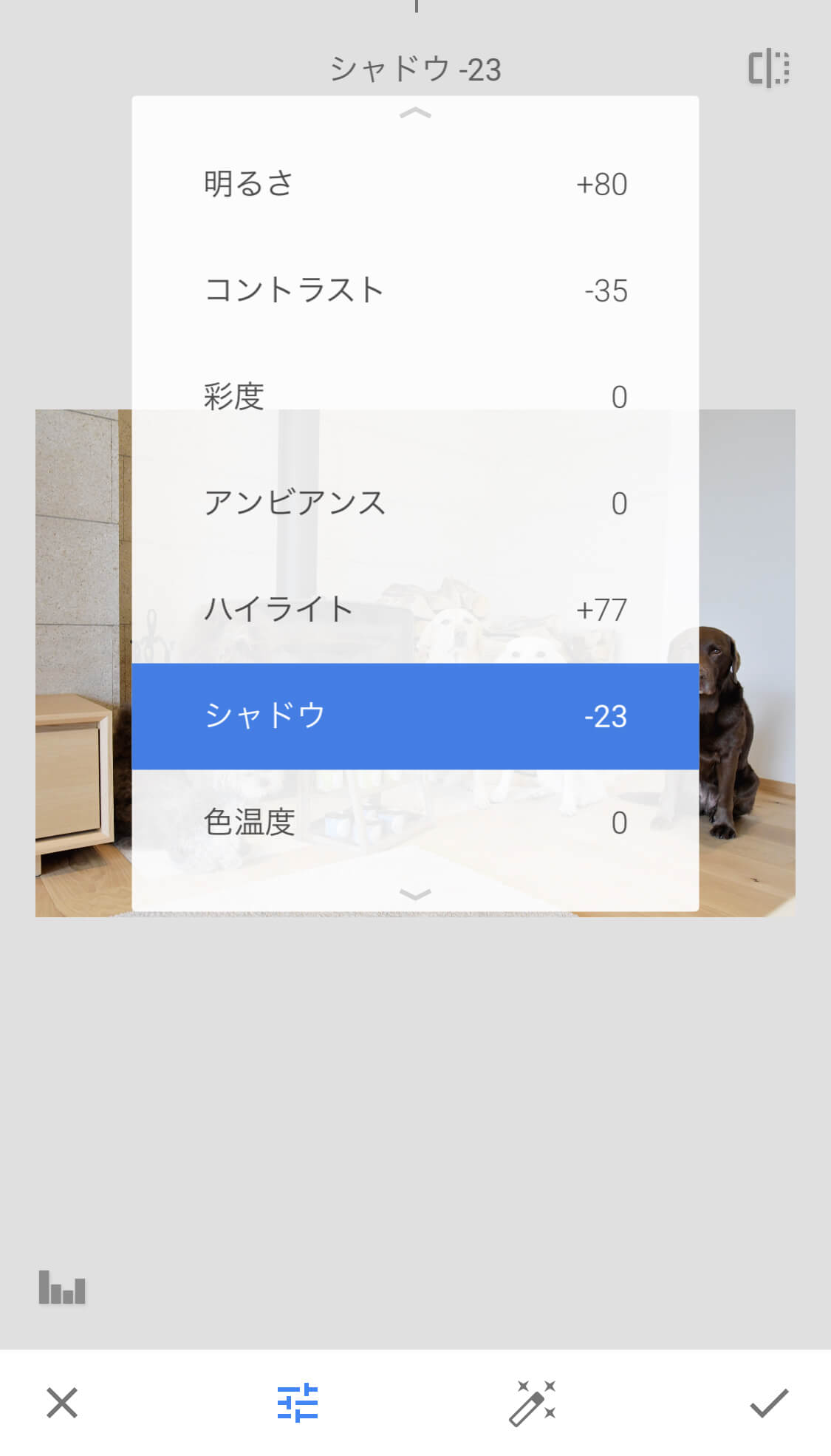Screen dimensions: 831x1456
Task: Tap the シャドウ -23 title text
Action: [415, 70]
